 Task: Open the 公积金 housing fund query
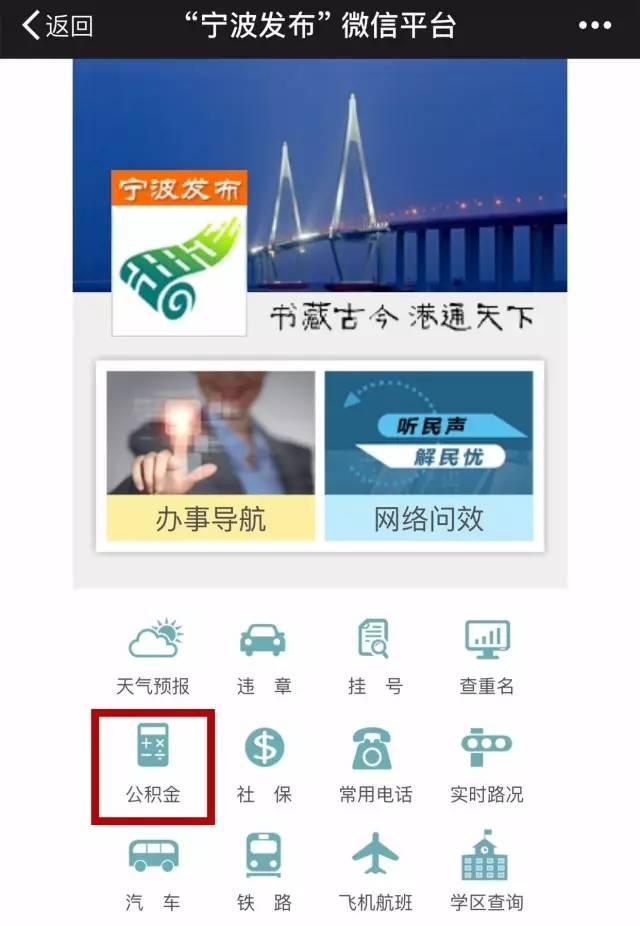click(153, 765)
